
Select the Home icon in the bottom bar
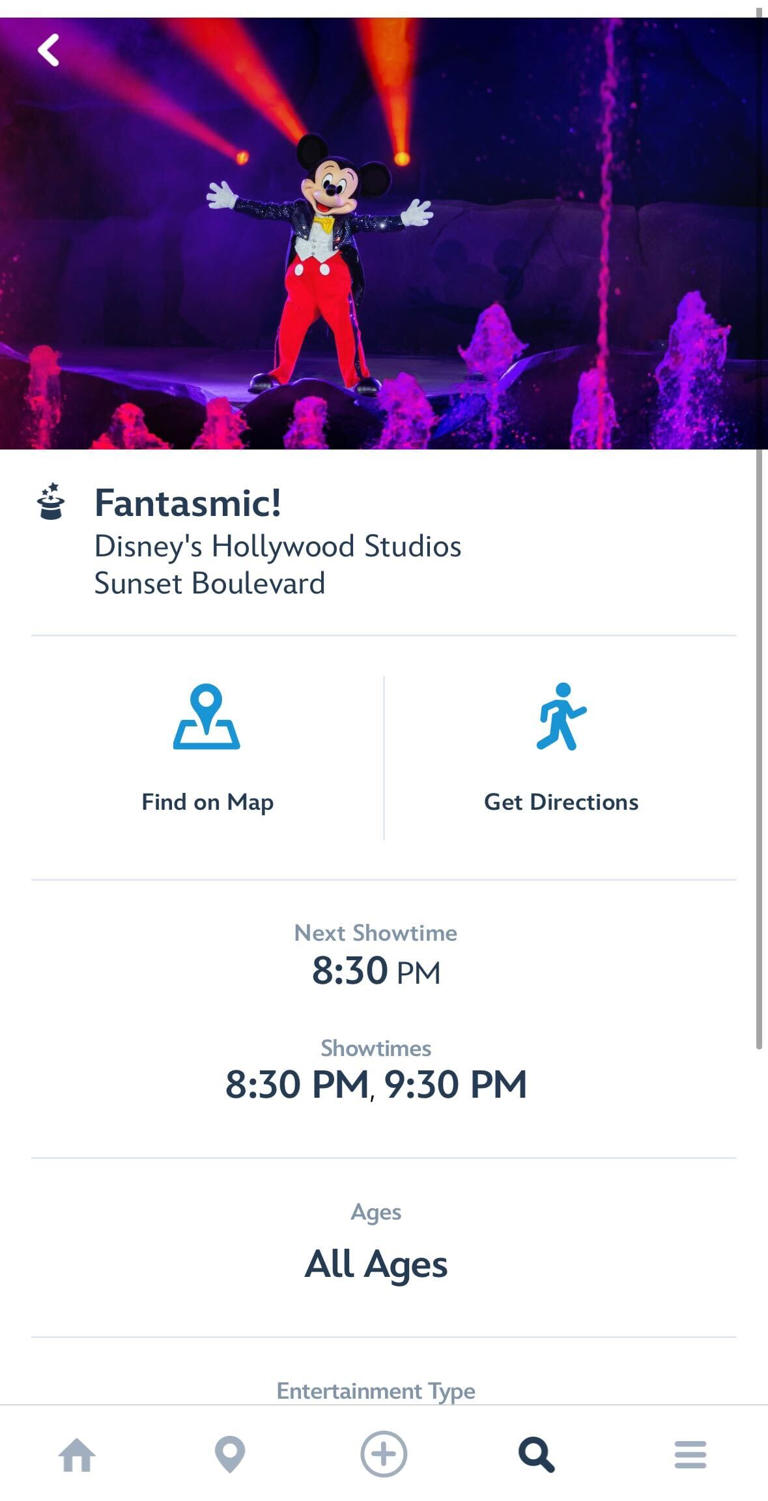[x=76, y=1455]
